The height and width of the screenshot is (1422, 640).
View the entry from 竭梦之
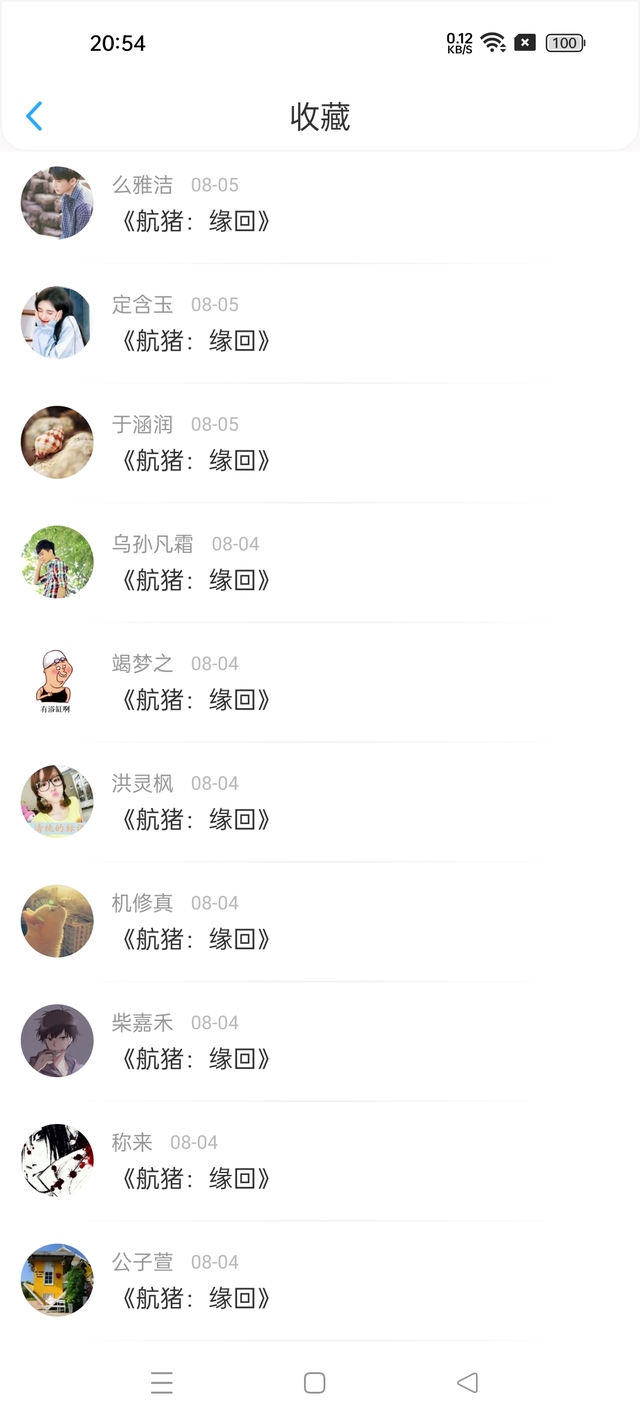click(196, 700)
